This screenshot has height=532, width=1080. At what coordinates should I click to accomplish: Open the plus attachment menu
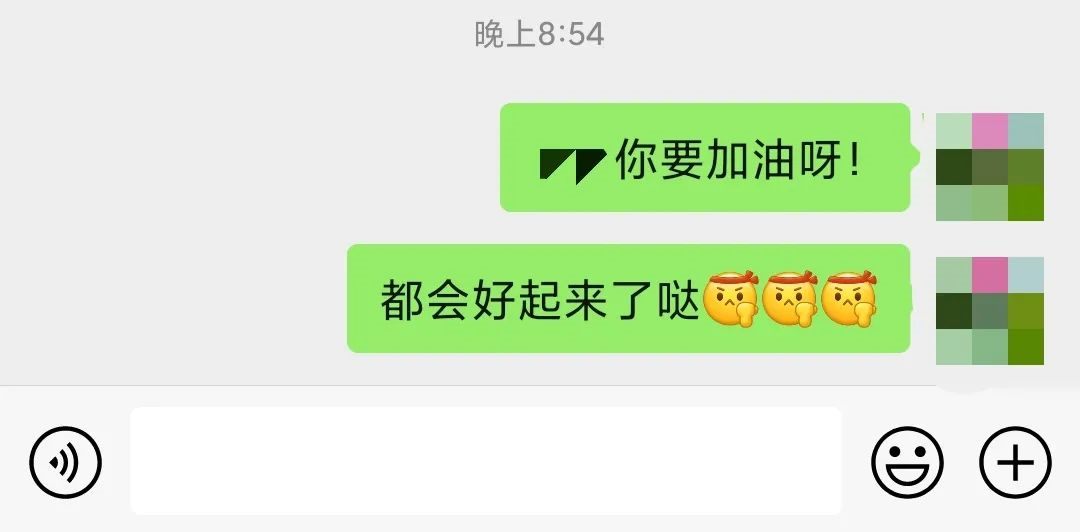(x=1015, y=462)
